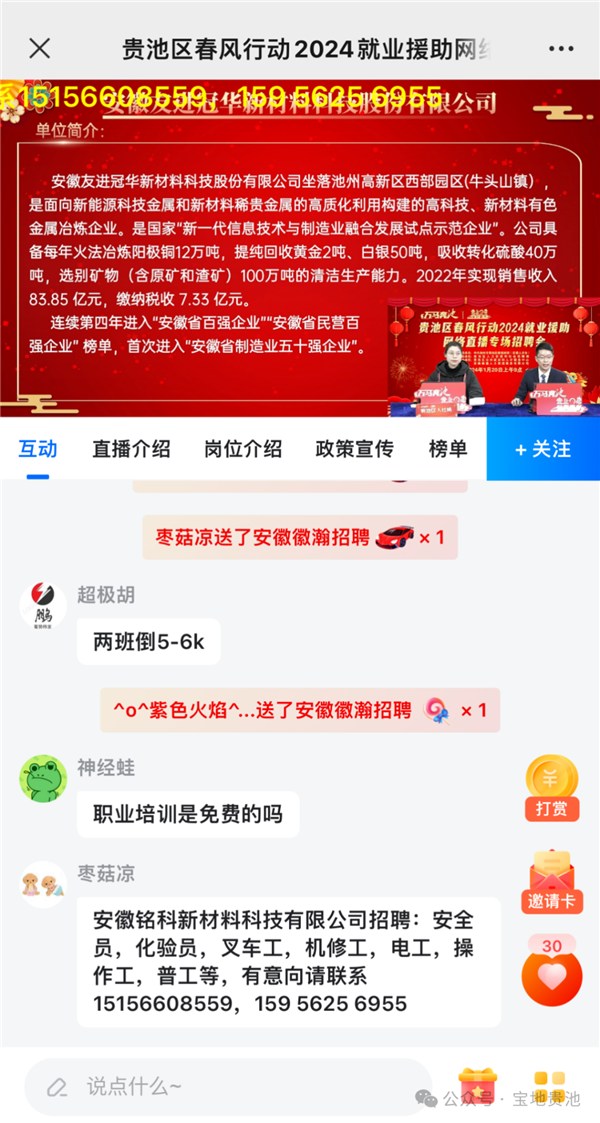Open the 邀请卡 invitation card
This screenshot has height=1123, width=600.
[x=552, y=881]
